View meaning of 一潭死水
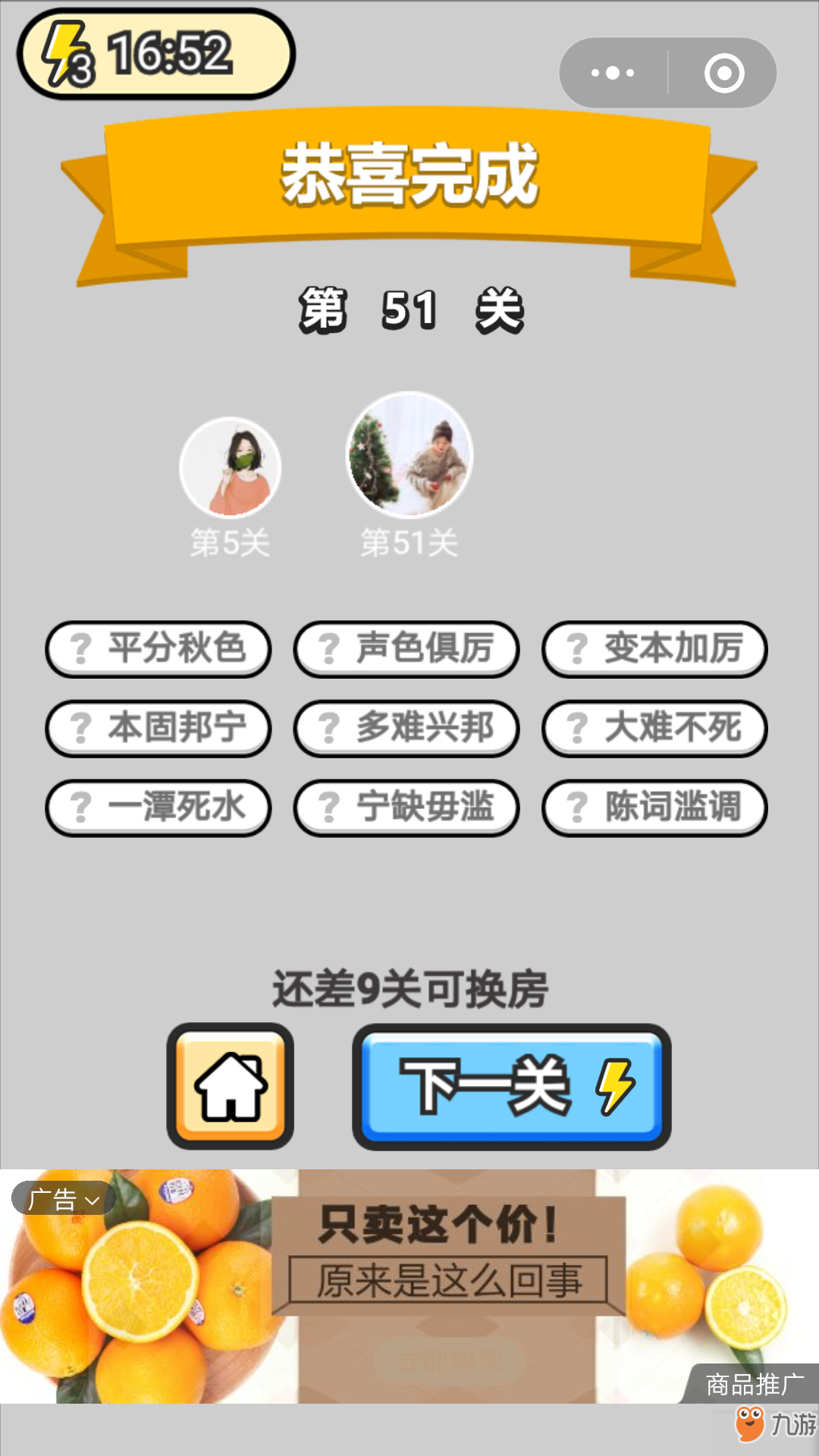819x1456 pixels. click(158, 807)
